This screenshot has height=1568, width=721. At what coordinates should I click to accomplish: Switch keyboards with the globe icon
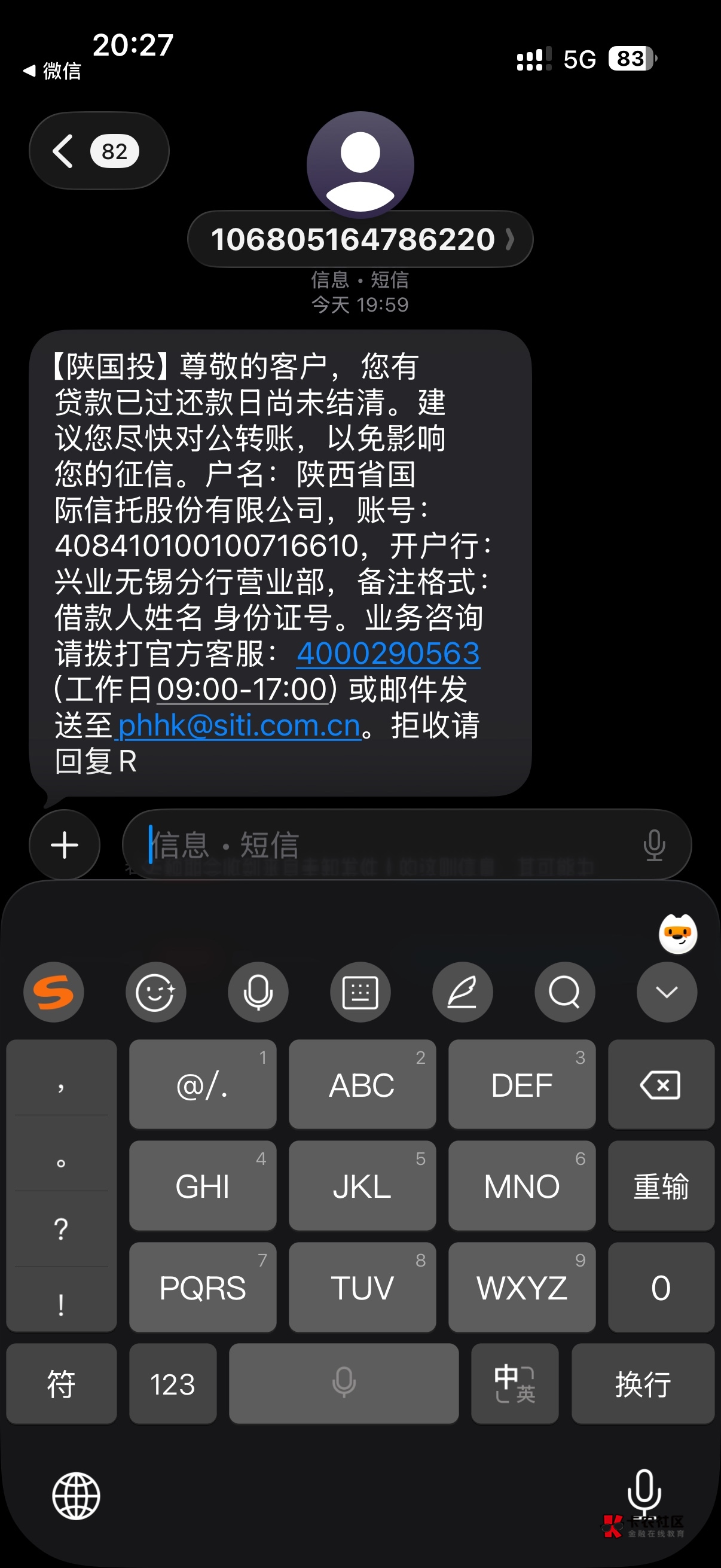click(76, 1496)
